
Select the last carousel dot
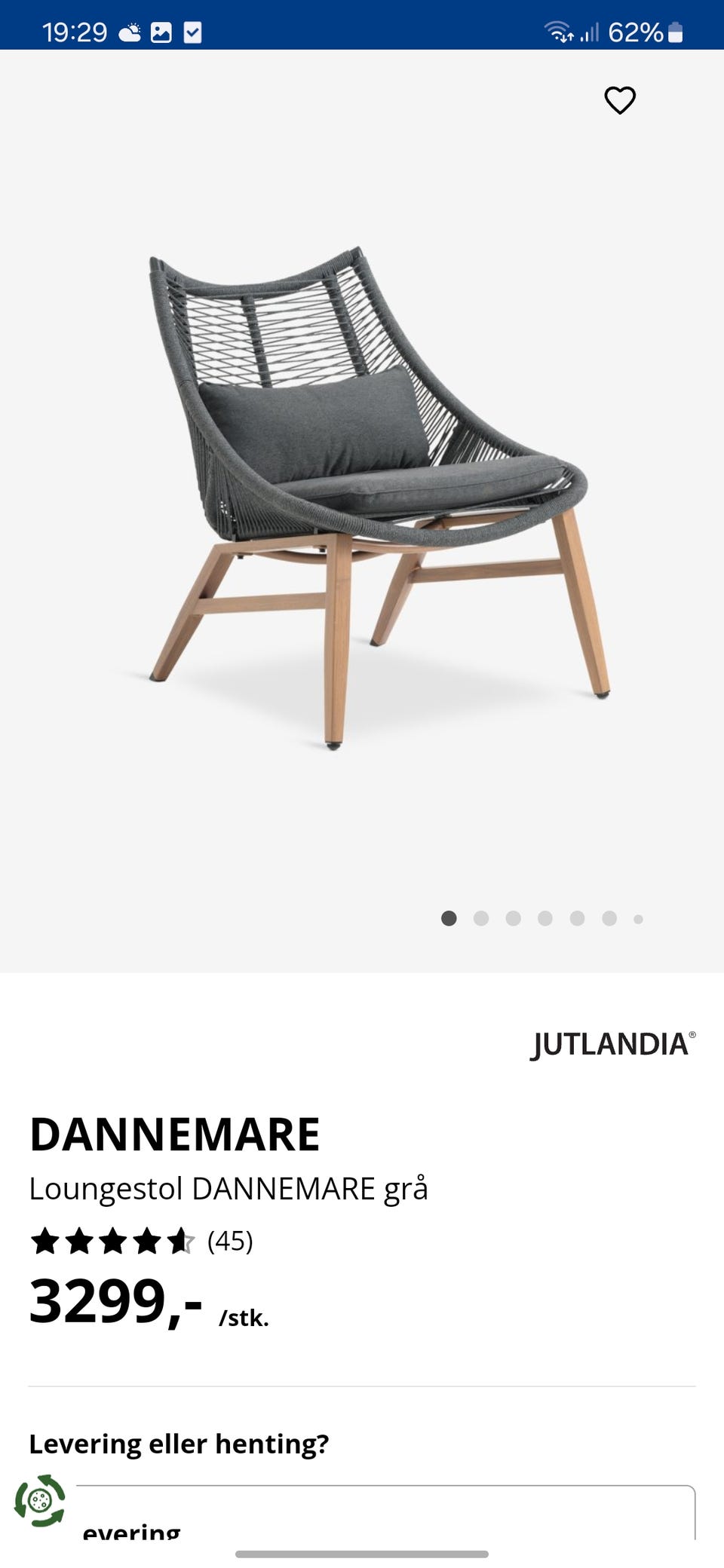(637, 918)
